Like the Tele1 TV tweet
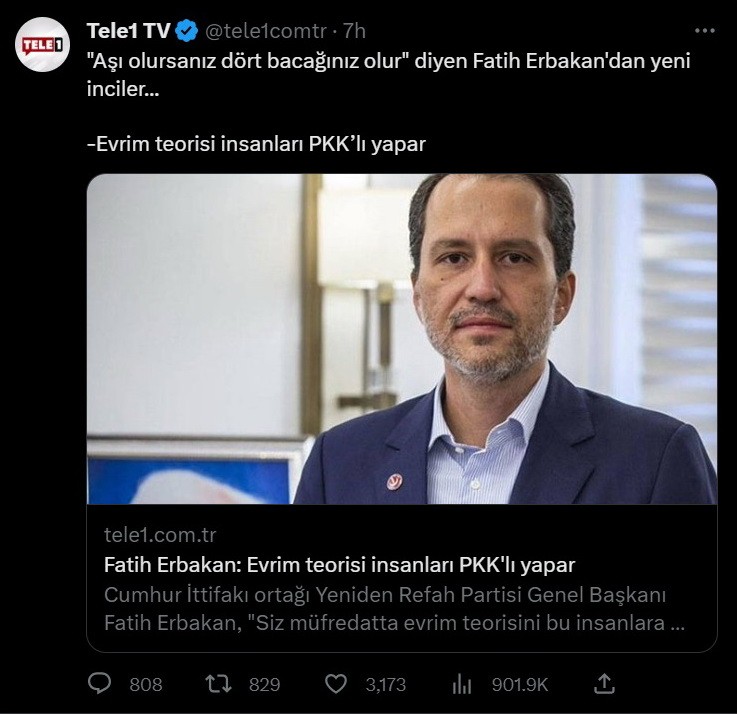 [337, 684]
